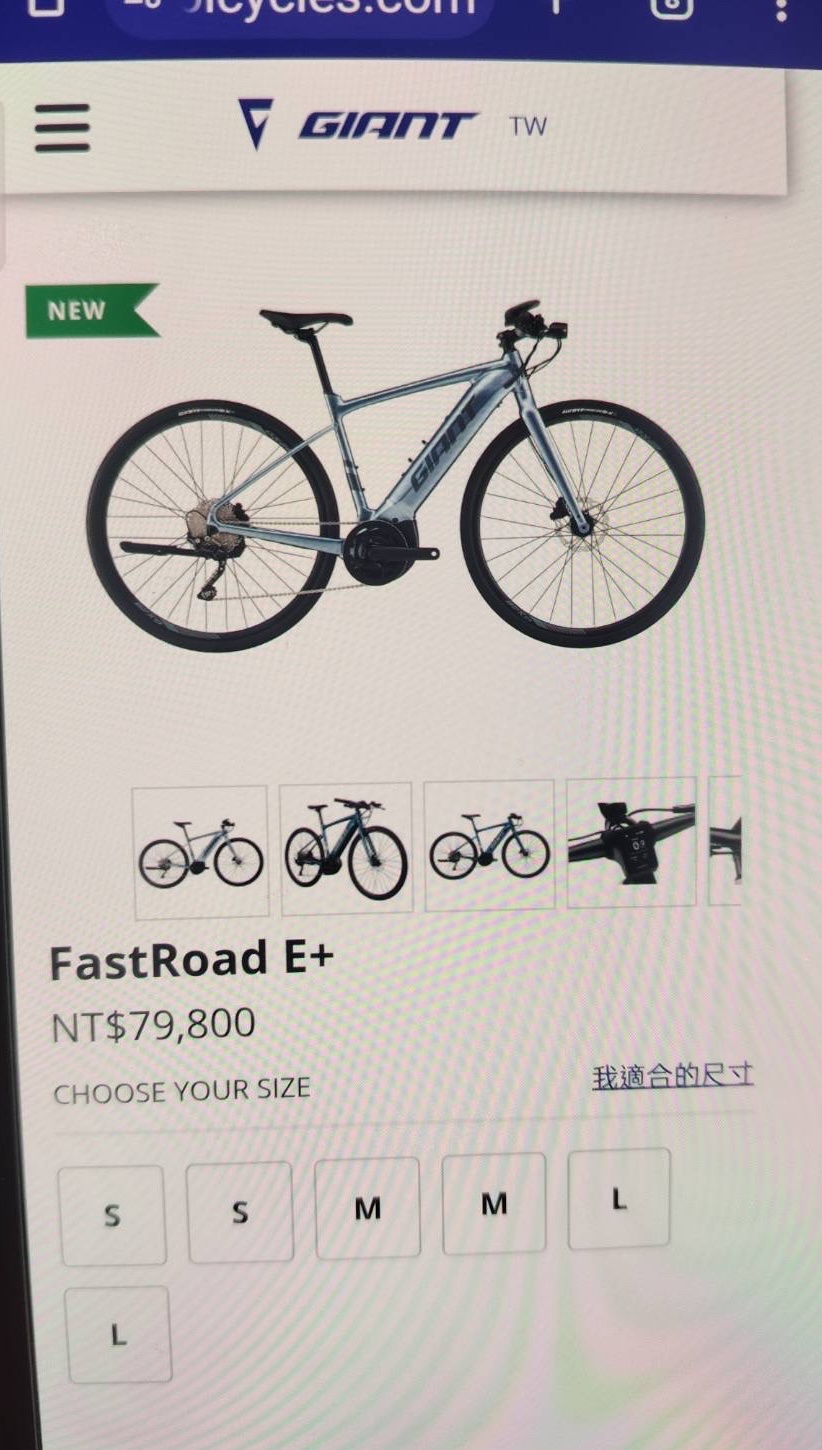Image resolution: width=822 pixels, height=1450 pixels.
Task: Open the browser's three-dot overflow menu
Action: pyautogui.click(x=781, y=8)
